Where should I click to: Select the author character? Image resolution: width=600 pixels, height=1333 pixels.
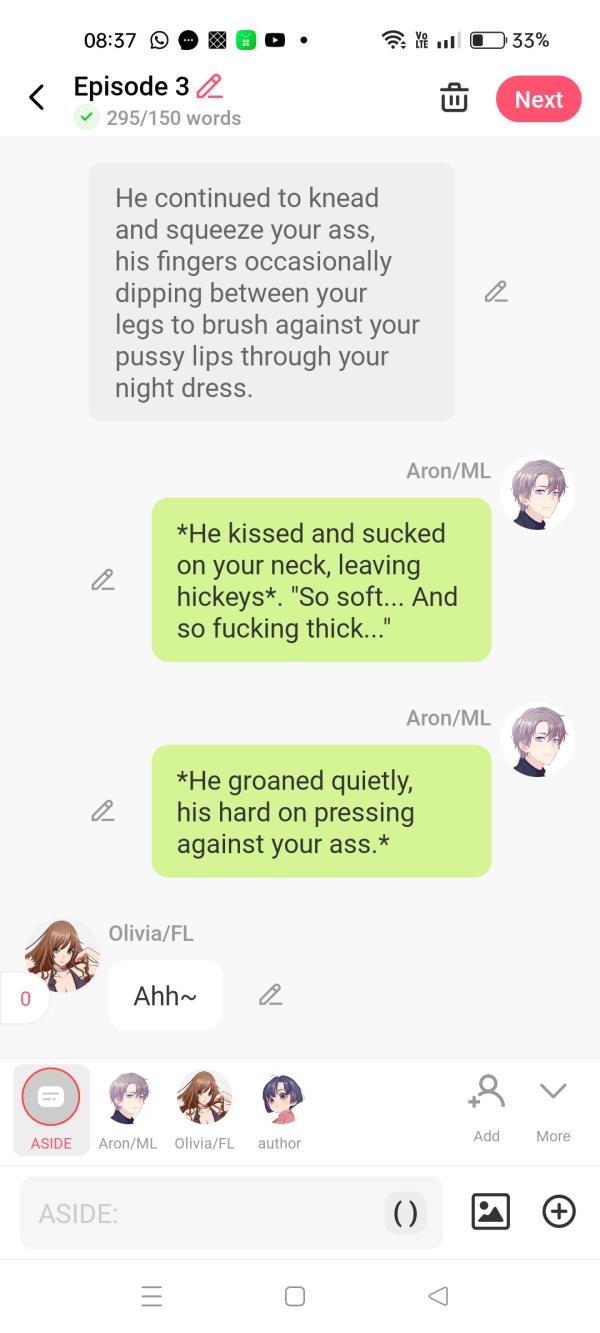[x=280, y=1108]
